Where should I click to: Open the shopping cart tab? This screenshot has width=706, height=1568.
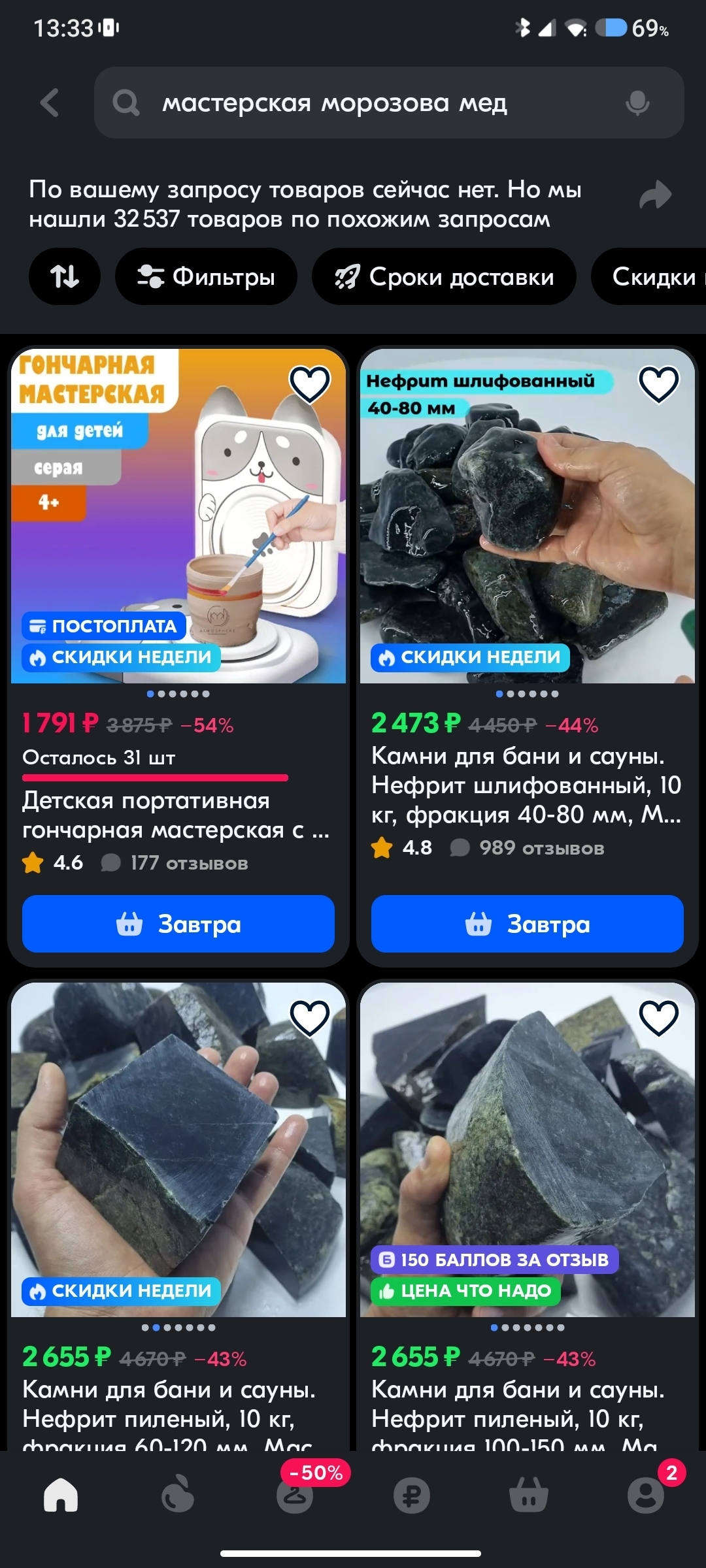pyautogui.click(x=528, y=1495)
